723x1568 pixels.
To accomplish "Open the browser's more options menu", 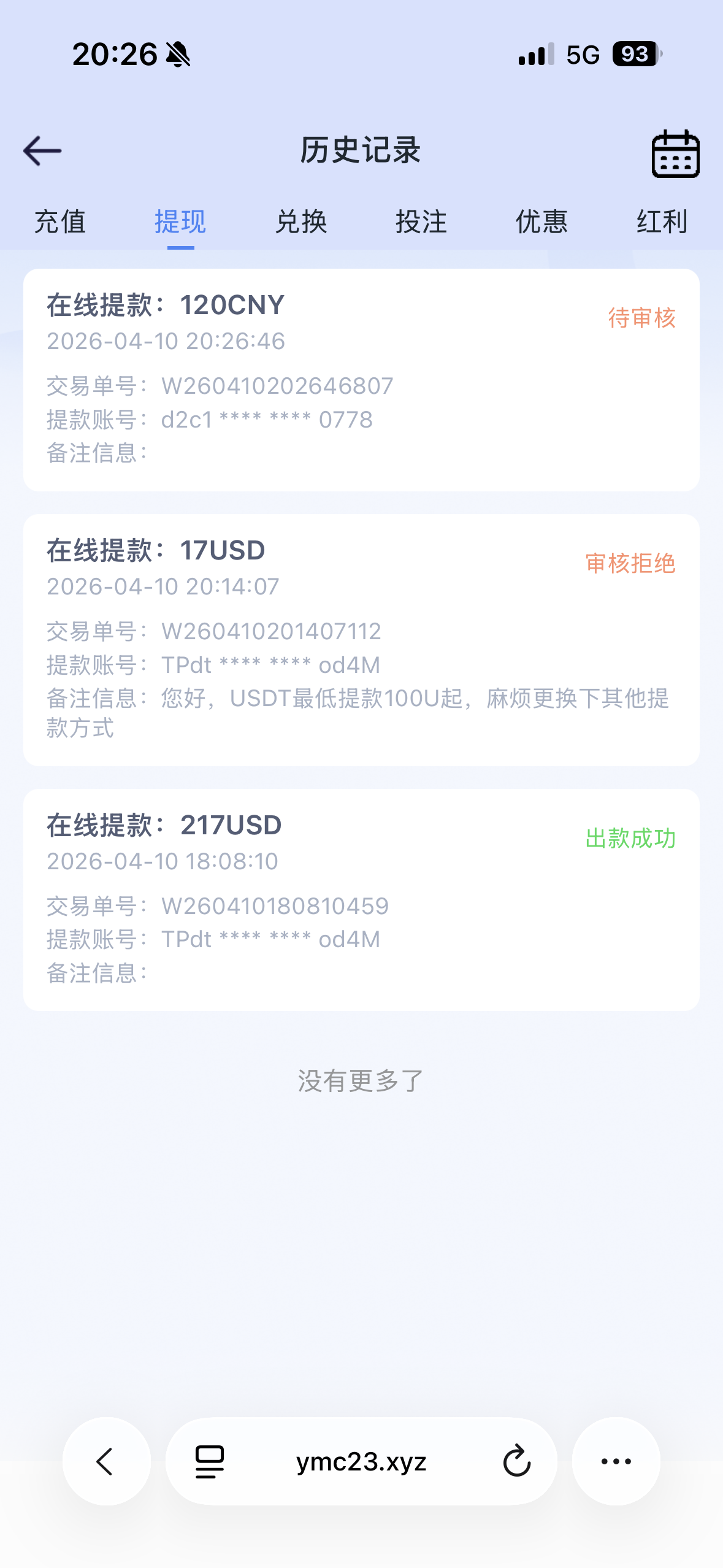I will coord(616,1461).
